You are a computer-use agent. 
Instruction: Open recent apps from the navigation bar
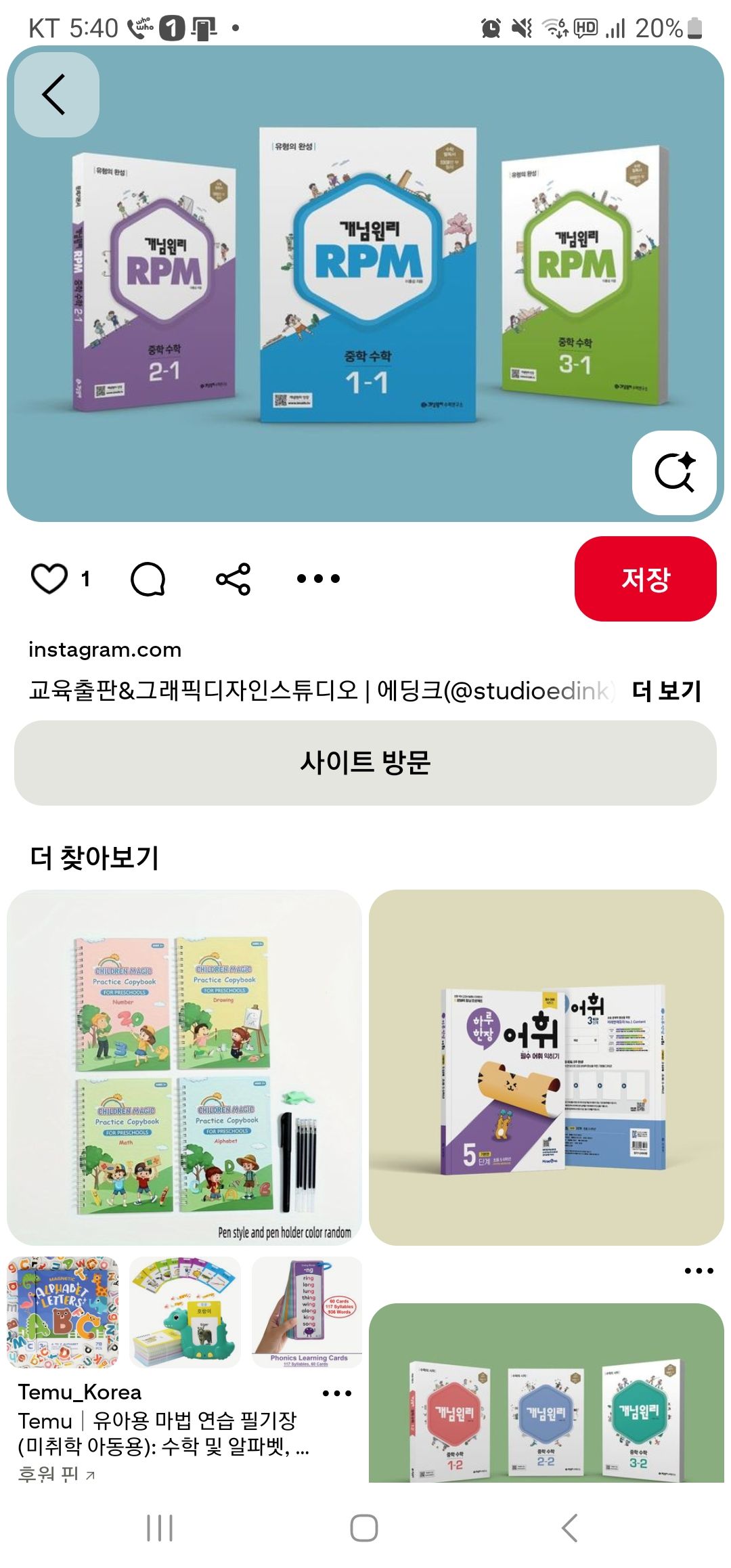160,1528
